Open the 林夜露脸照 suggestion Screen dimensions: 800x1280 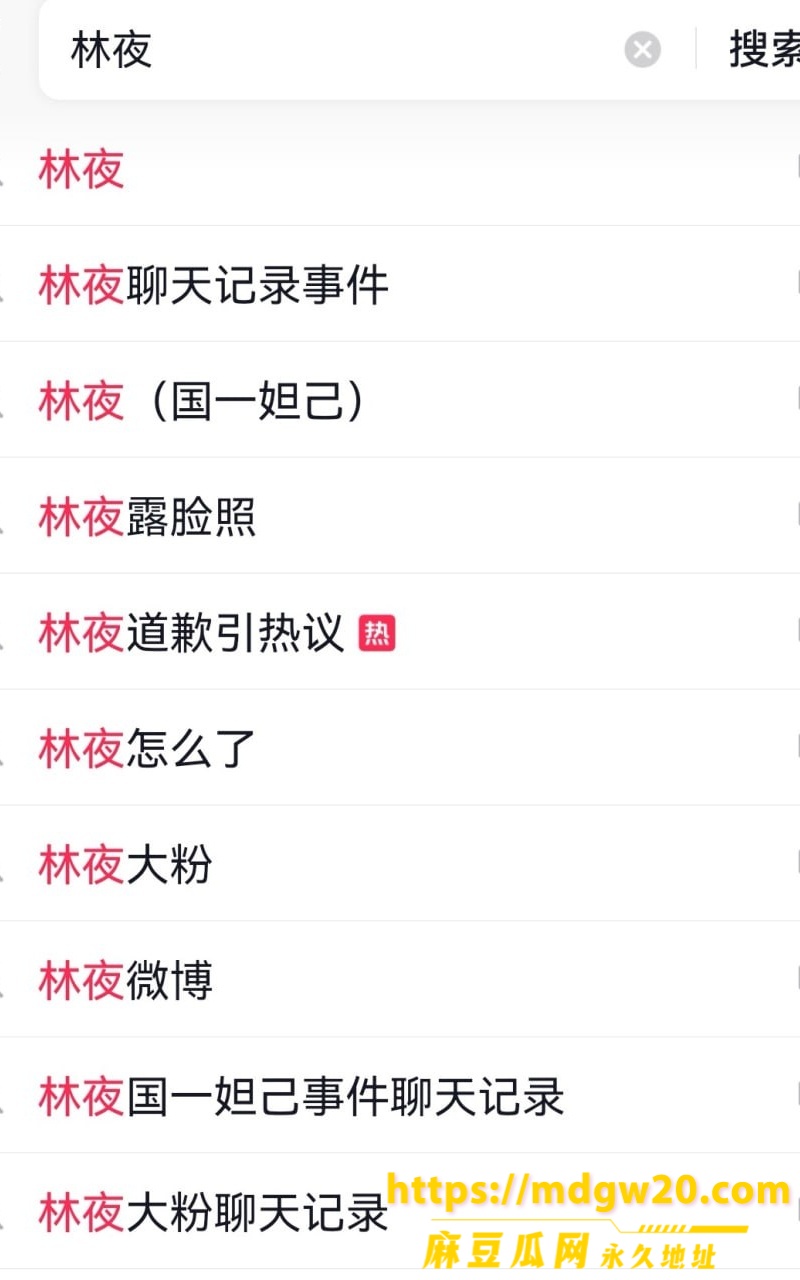tap(400, 517)
